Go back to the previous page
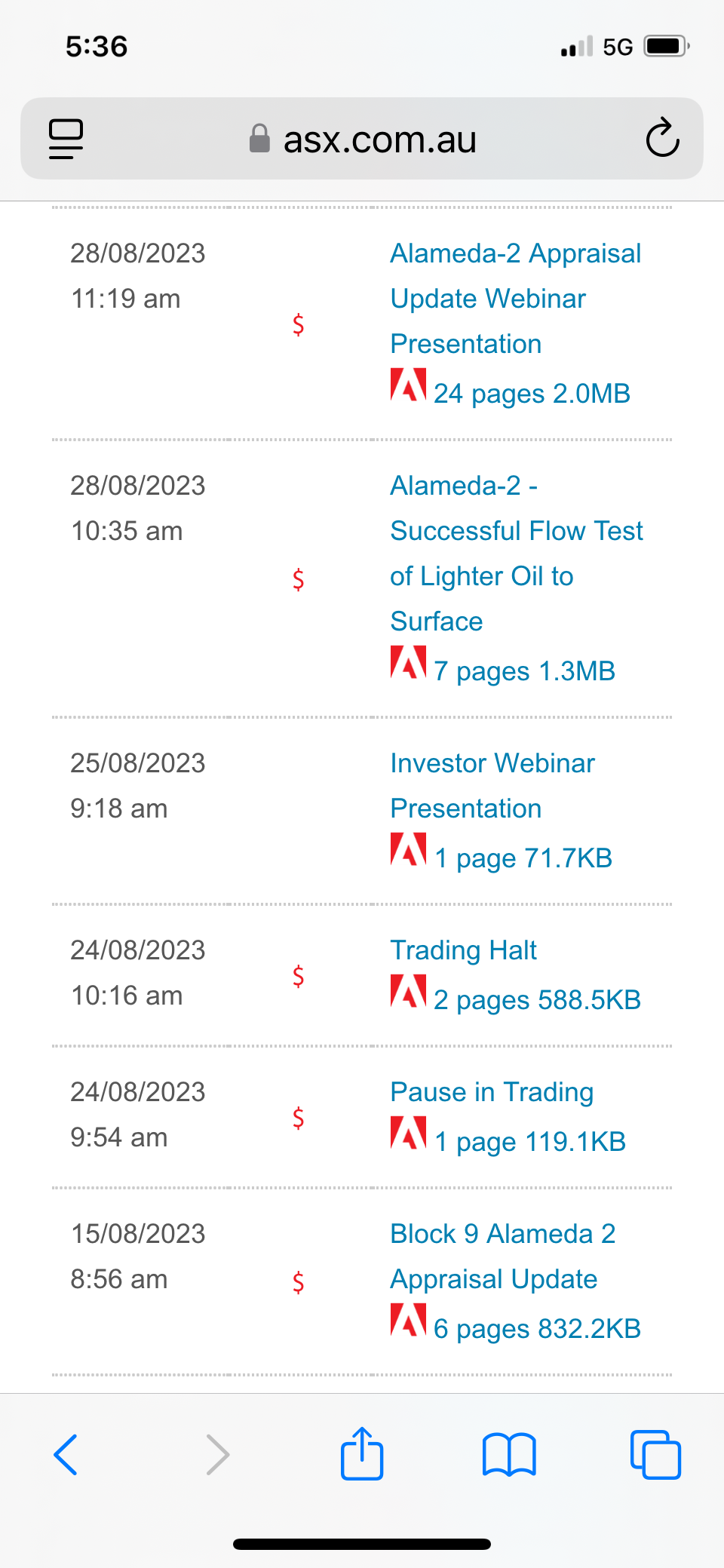This screenshot has height=1568, width=724. pos(66,1454)
